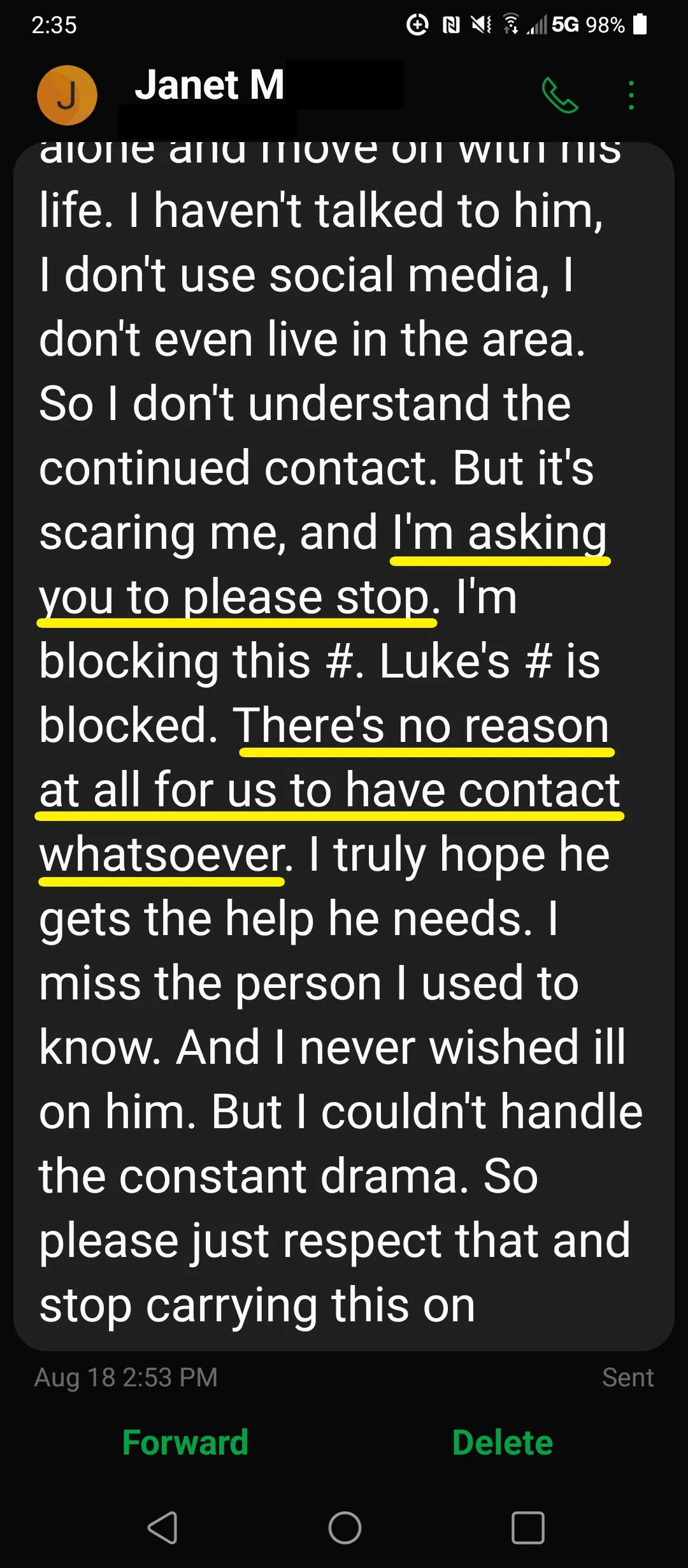Open the three-dot overflow menu

[x=631, y=96]
